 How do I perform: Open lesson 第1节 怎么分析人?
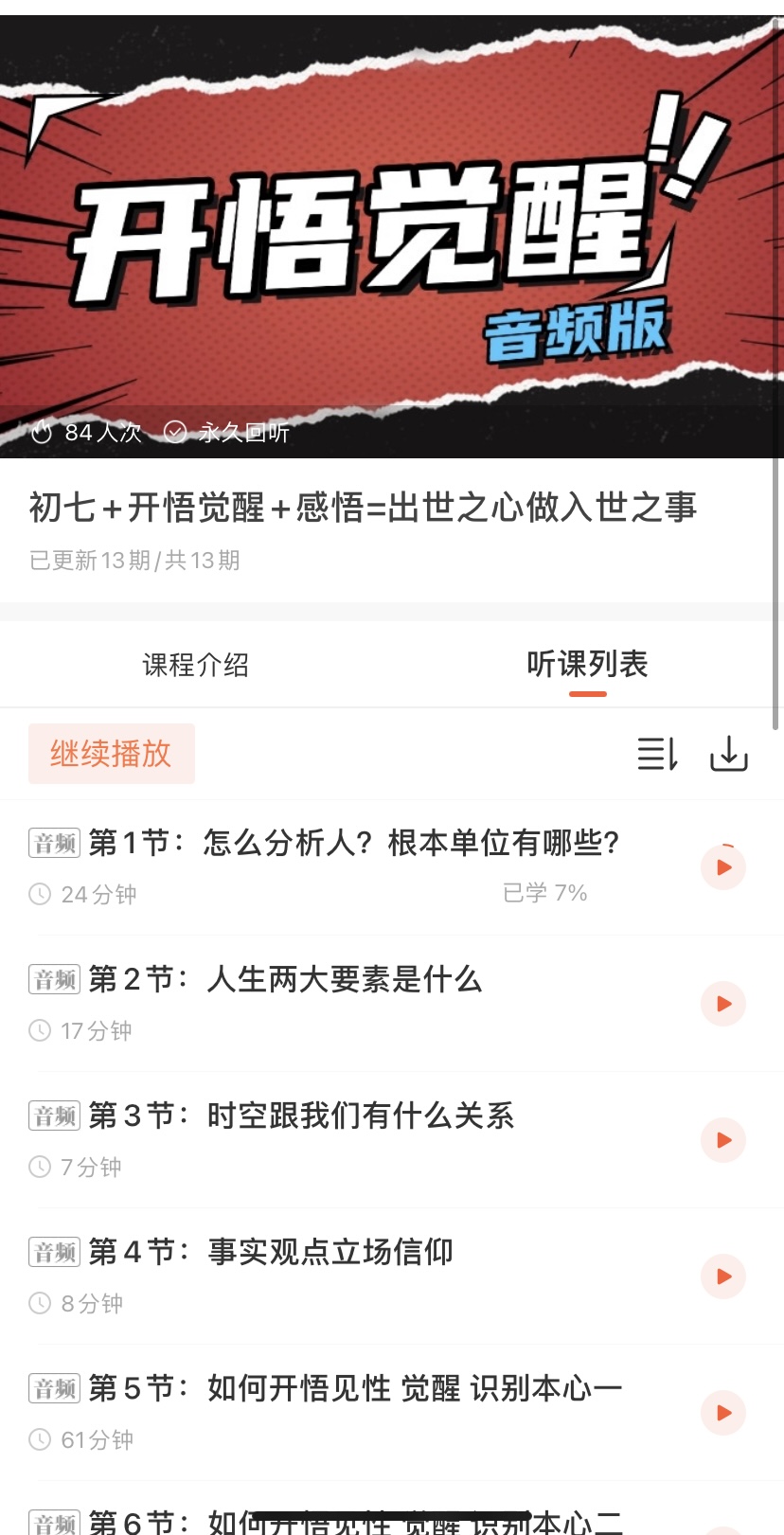(x=353, y=843)
